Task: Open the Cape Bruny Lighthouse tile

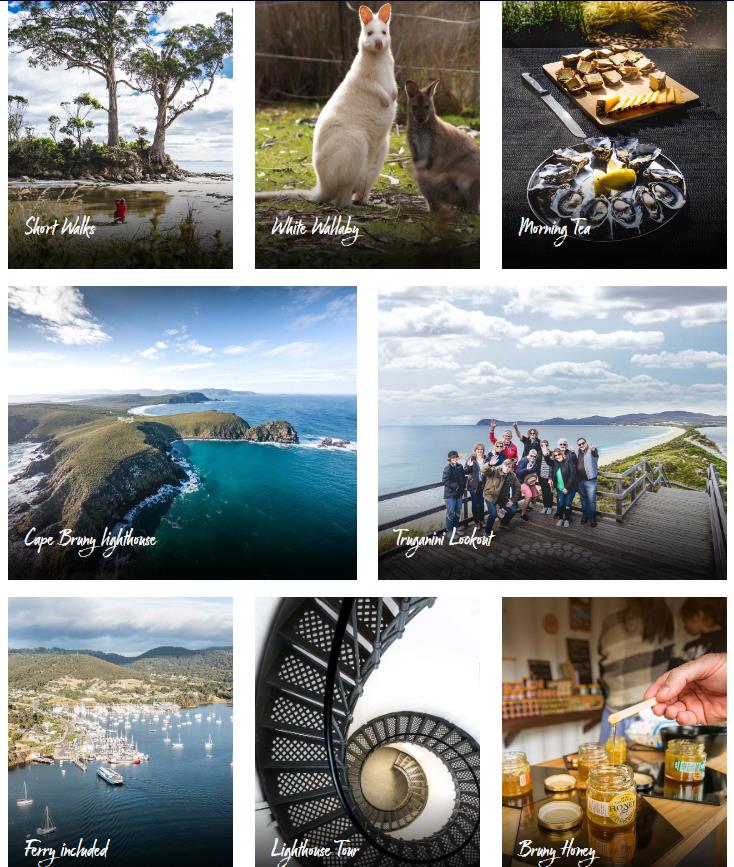Action: (182, 433)
